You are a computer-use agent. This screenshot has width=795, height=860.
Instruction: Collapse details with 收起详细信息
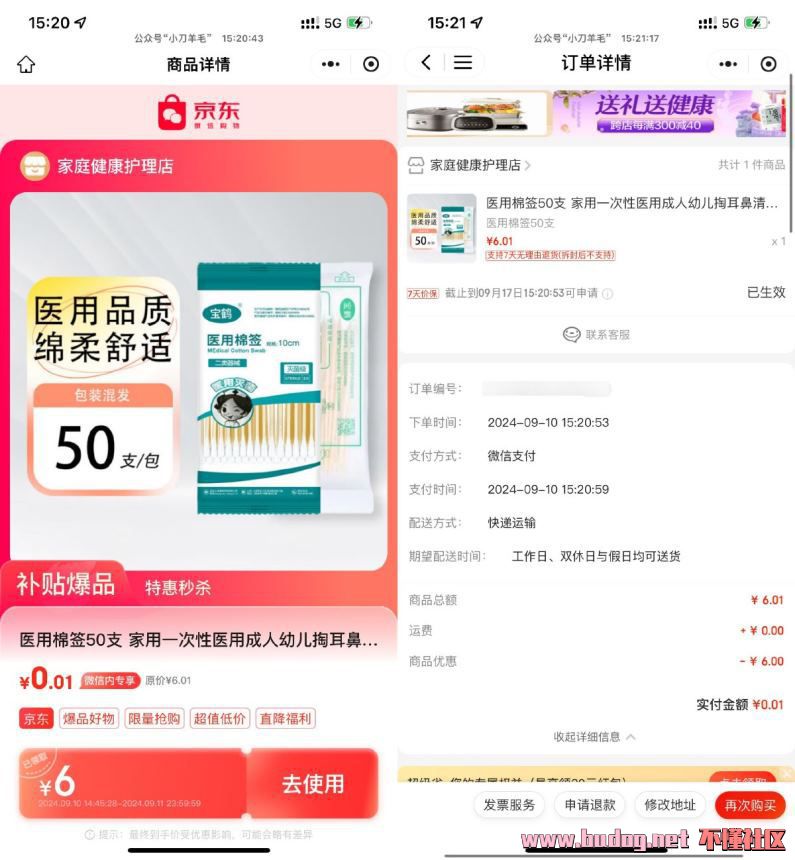tap(595, 737)
